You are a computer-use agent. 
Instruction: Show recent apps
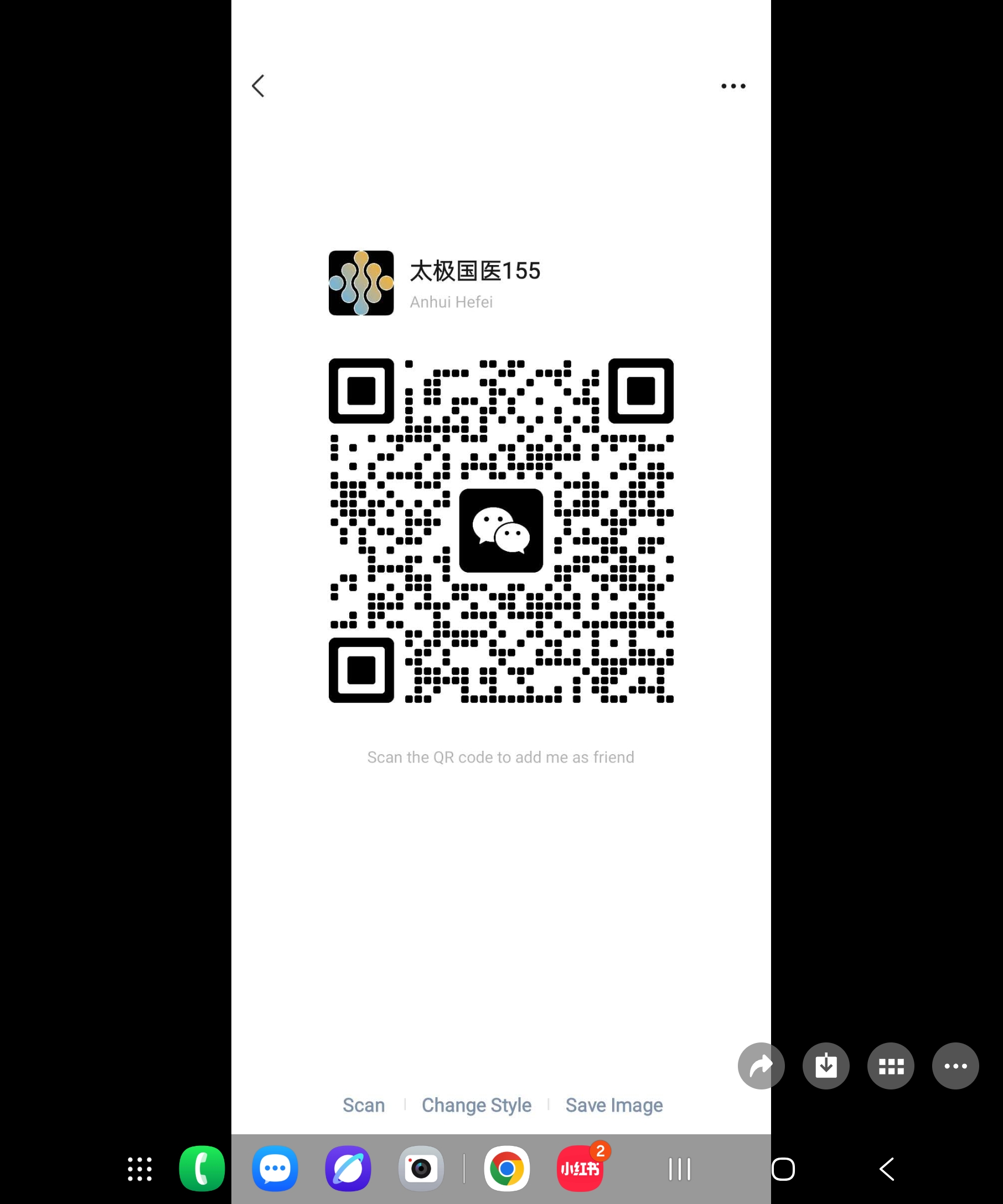click(680, 1169)
